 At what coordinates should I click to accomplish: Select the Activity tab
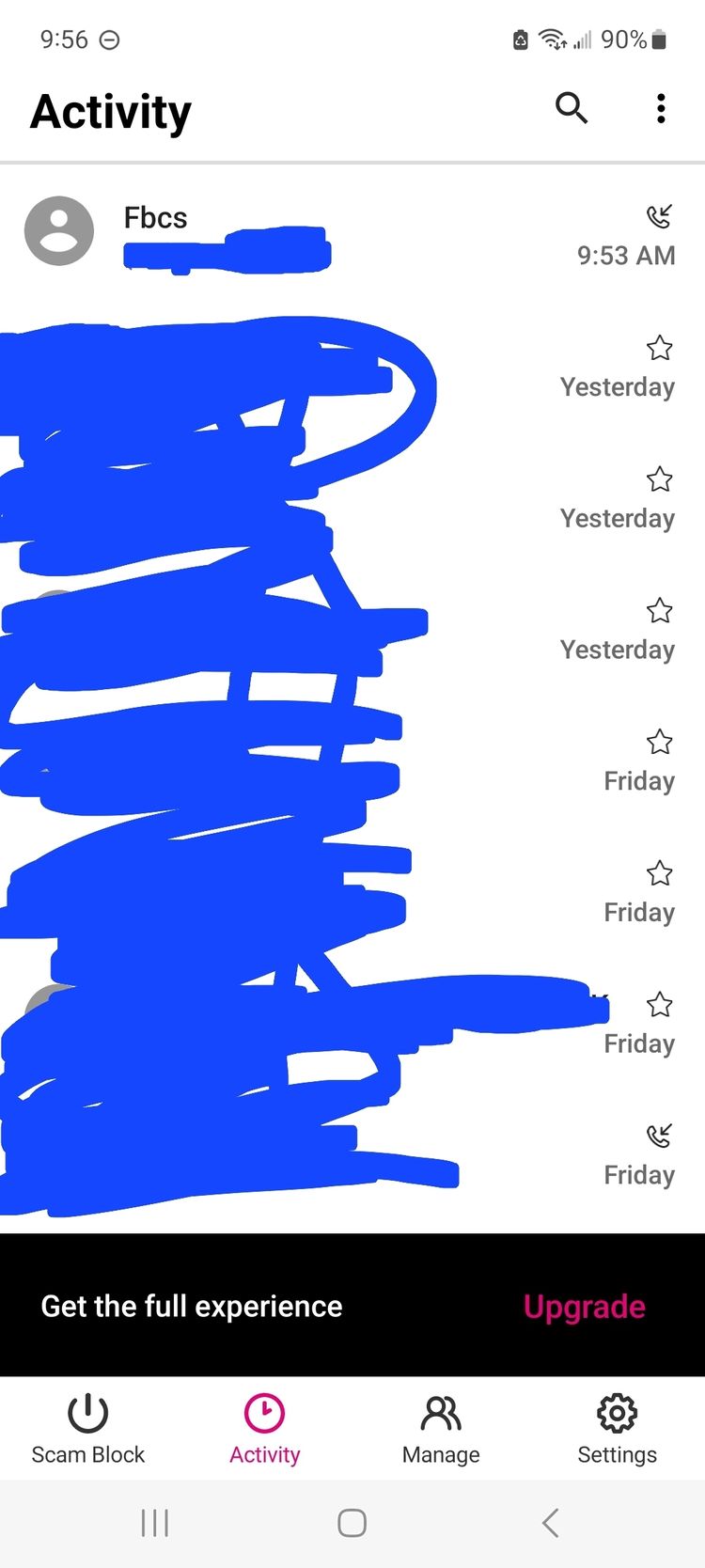tap(264, 1429)
